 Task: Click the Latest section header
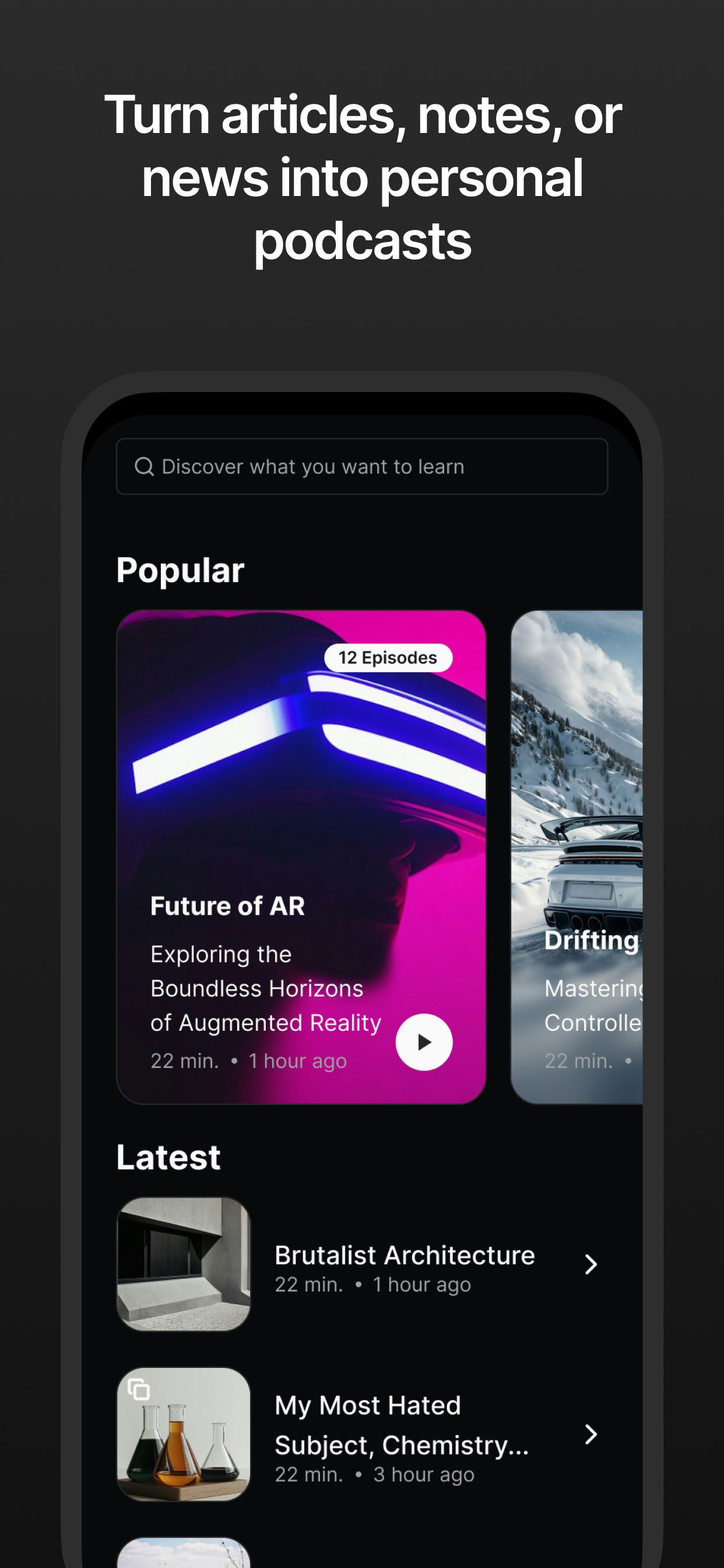click(168, 1157)
